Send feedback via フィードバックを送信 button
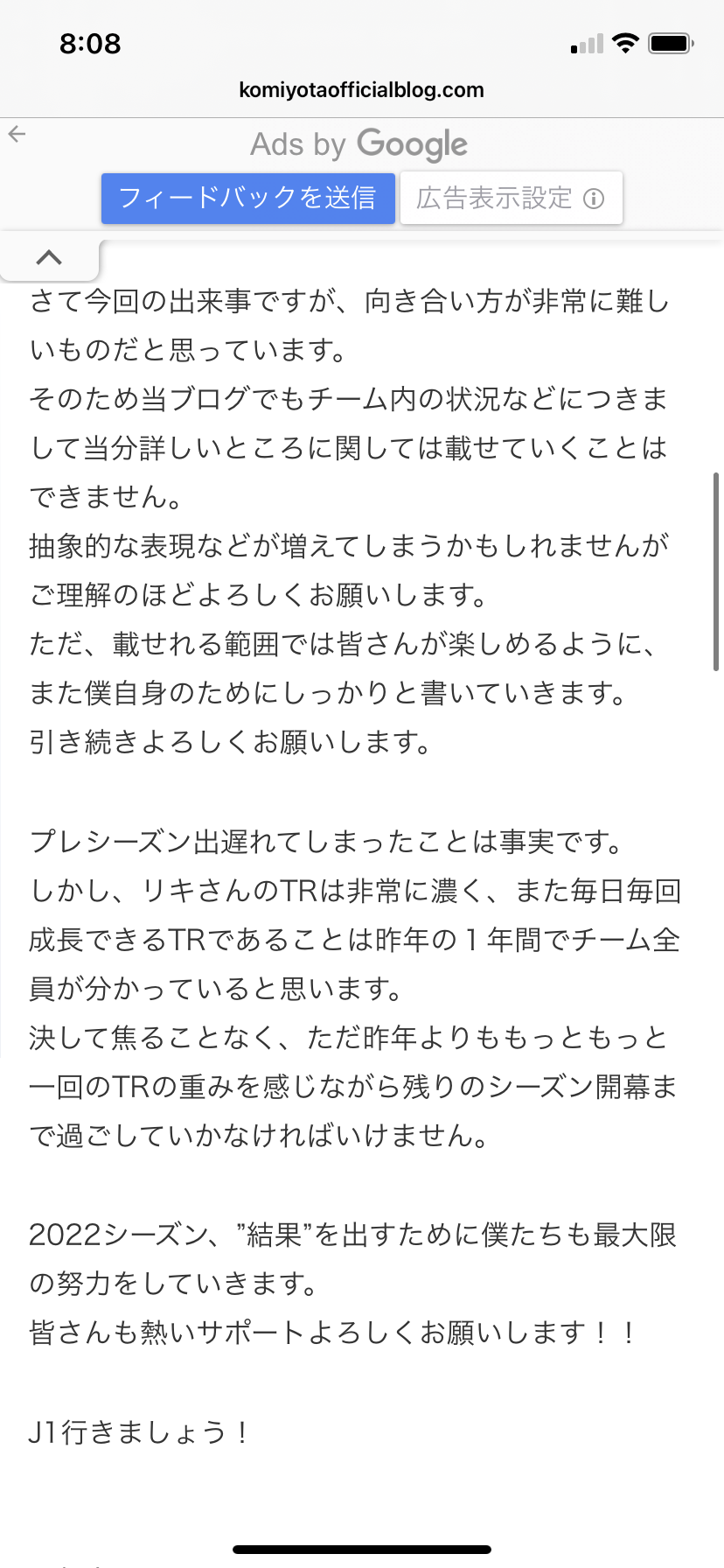The width and height of the screenshot is (724, 1568). point(248,198)
